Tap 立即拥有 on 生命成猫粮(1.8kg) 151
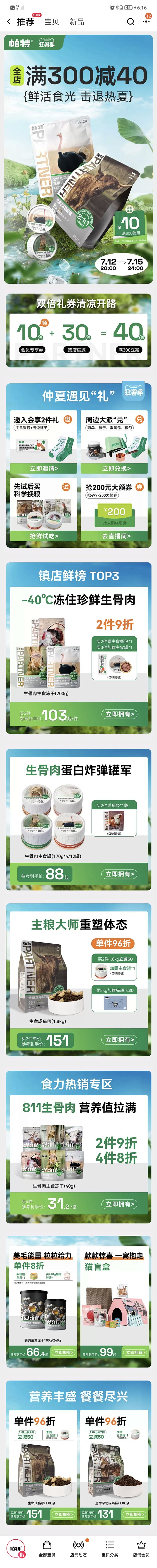Screen dimensions: 157x1568 pos(120,1040)
